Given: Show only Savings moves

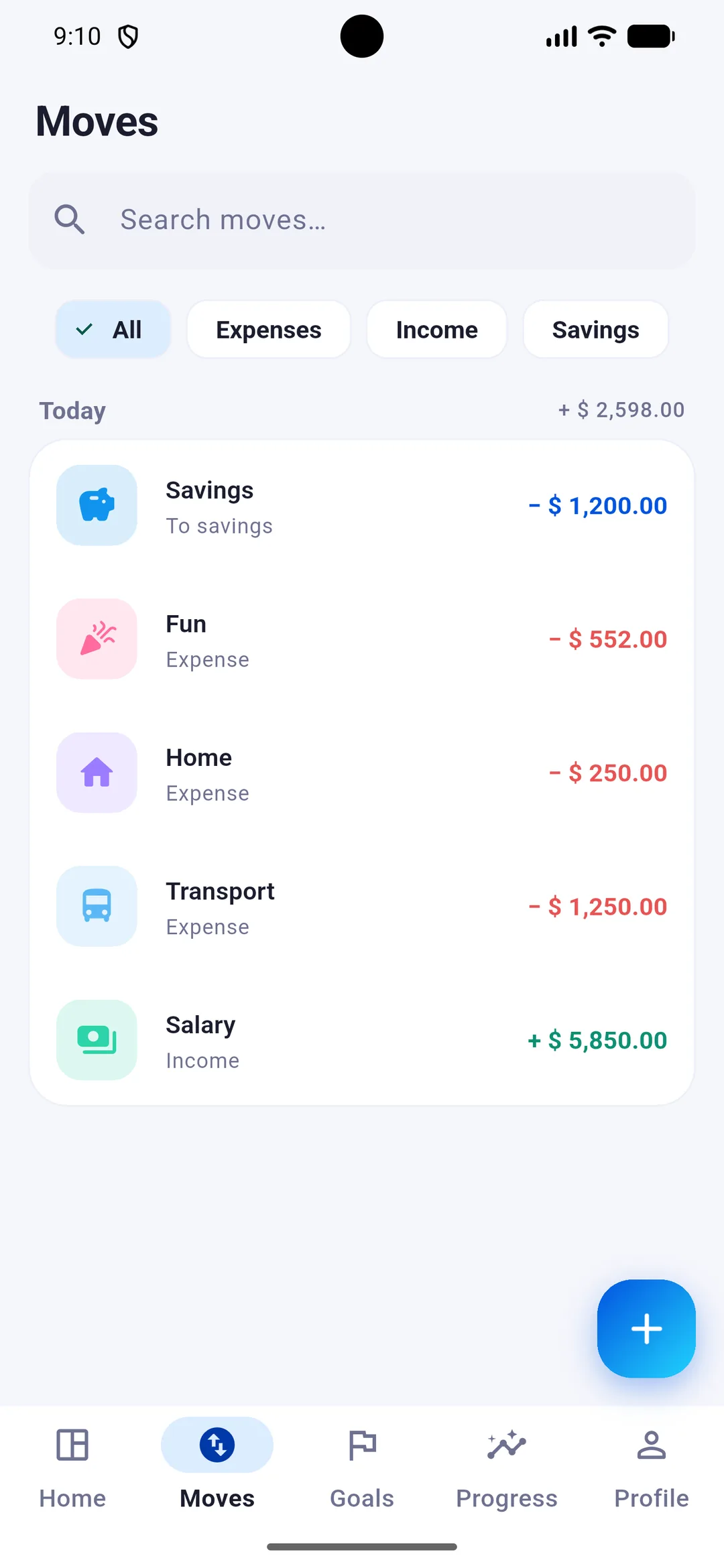Looking at the screenshot, I should (595, 329).
